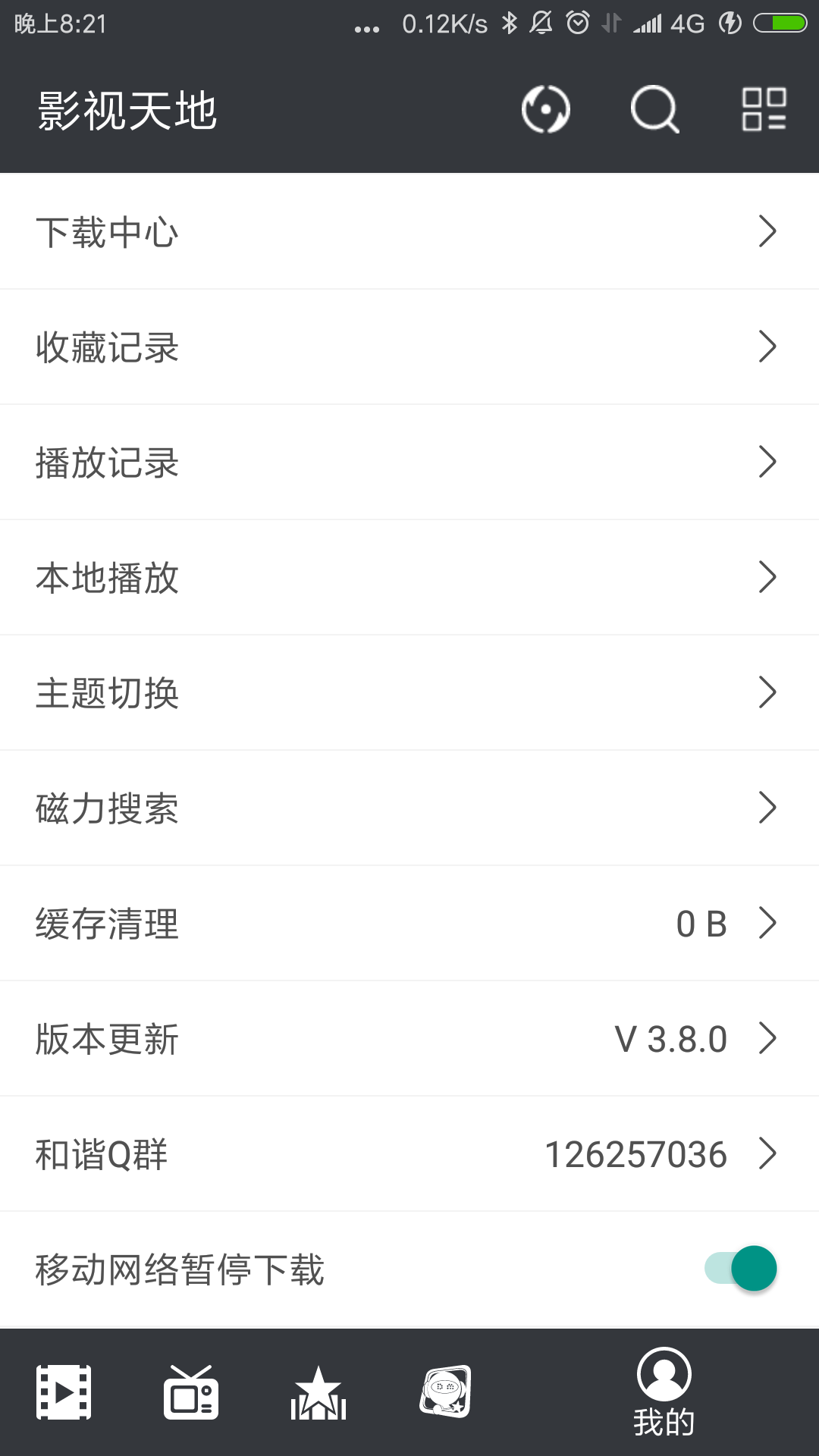Open 本地播放 local playback
This screenshot has width=819, height=1456.
click(409, 577)
